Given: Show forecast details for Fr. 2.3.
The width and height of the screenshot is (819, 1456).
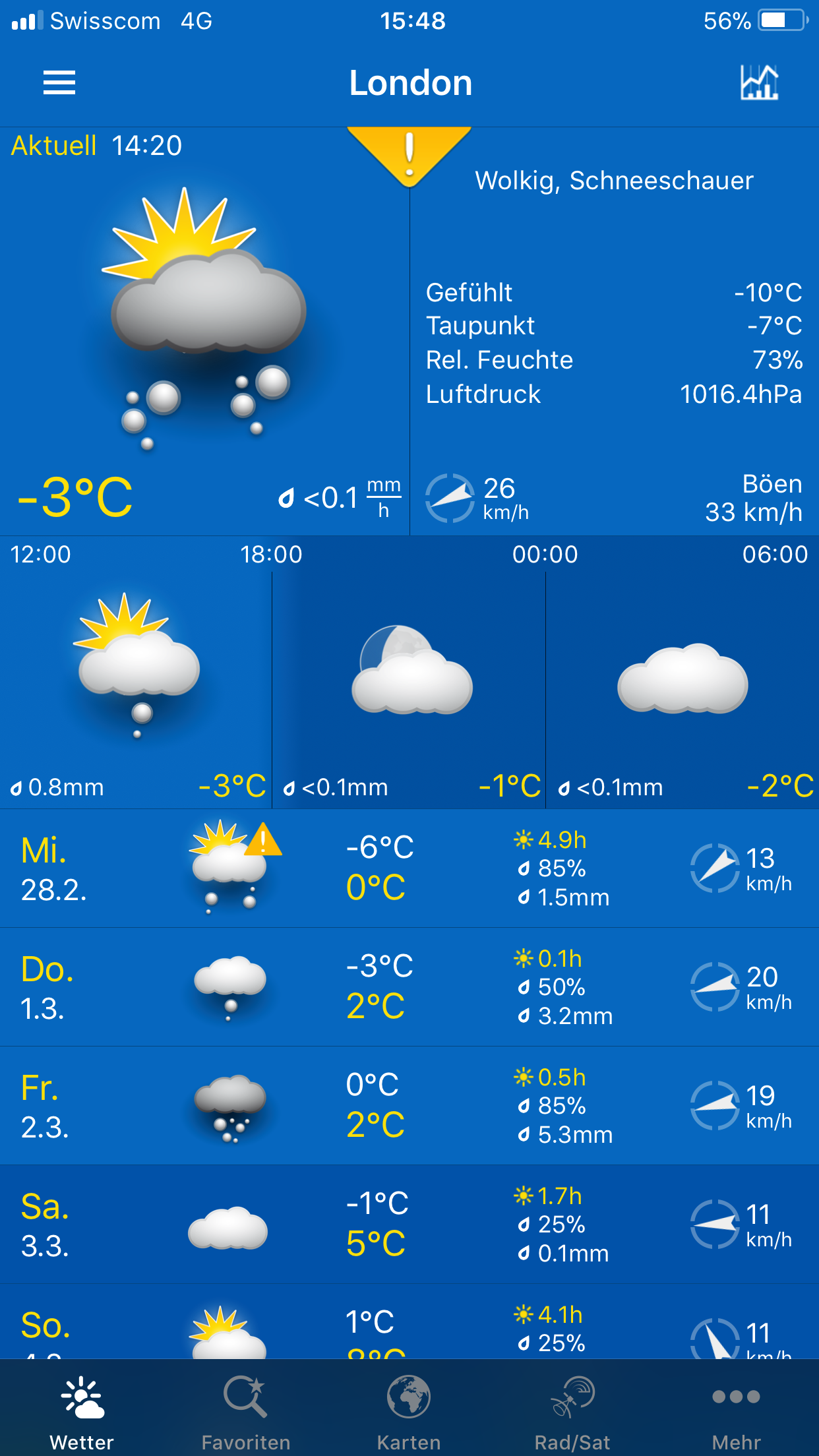Looking at the screenshot, I should point(409,1105).
